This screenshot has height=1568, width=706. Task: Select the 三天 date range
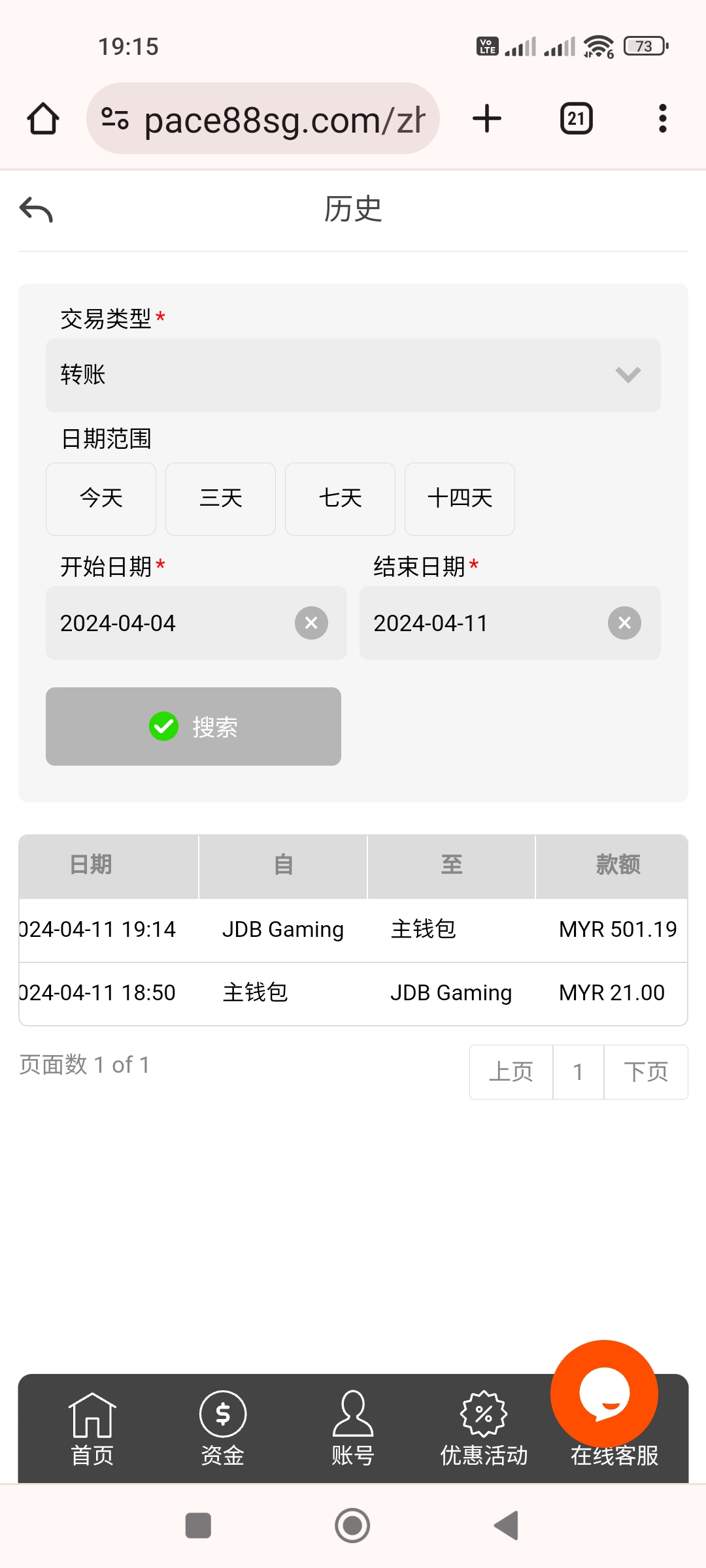220,498
